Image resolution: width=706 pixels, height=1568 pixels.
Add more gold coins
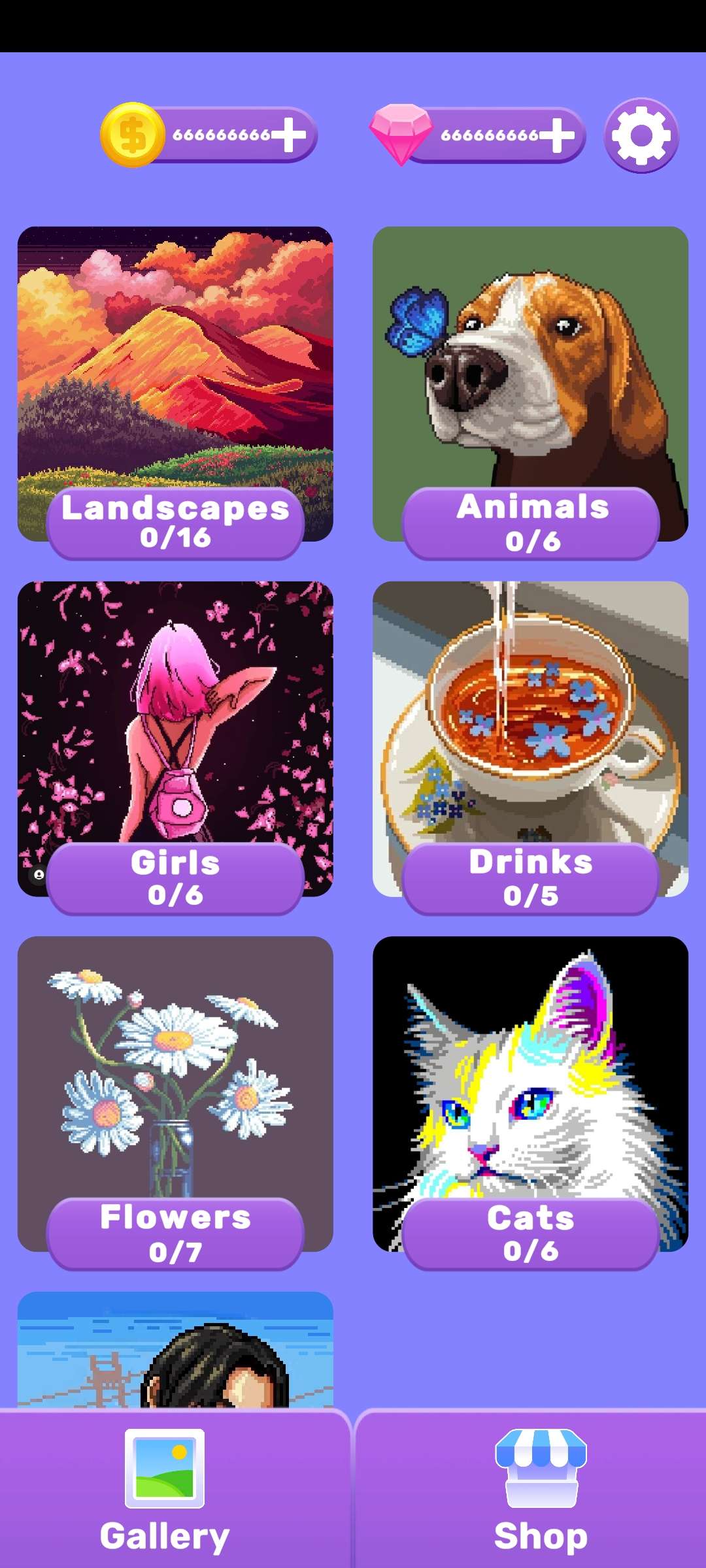coord(289,135)
